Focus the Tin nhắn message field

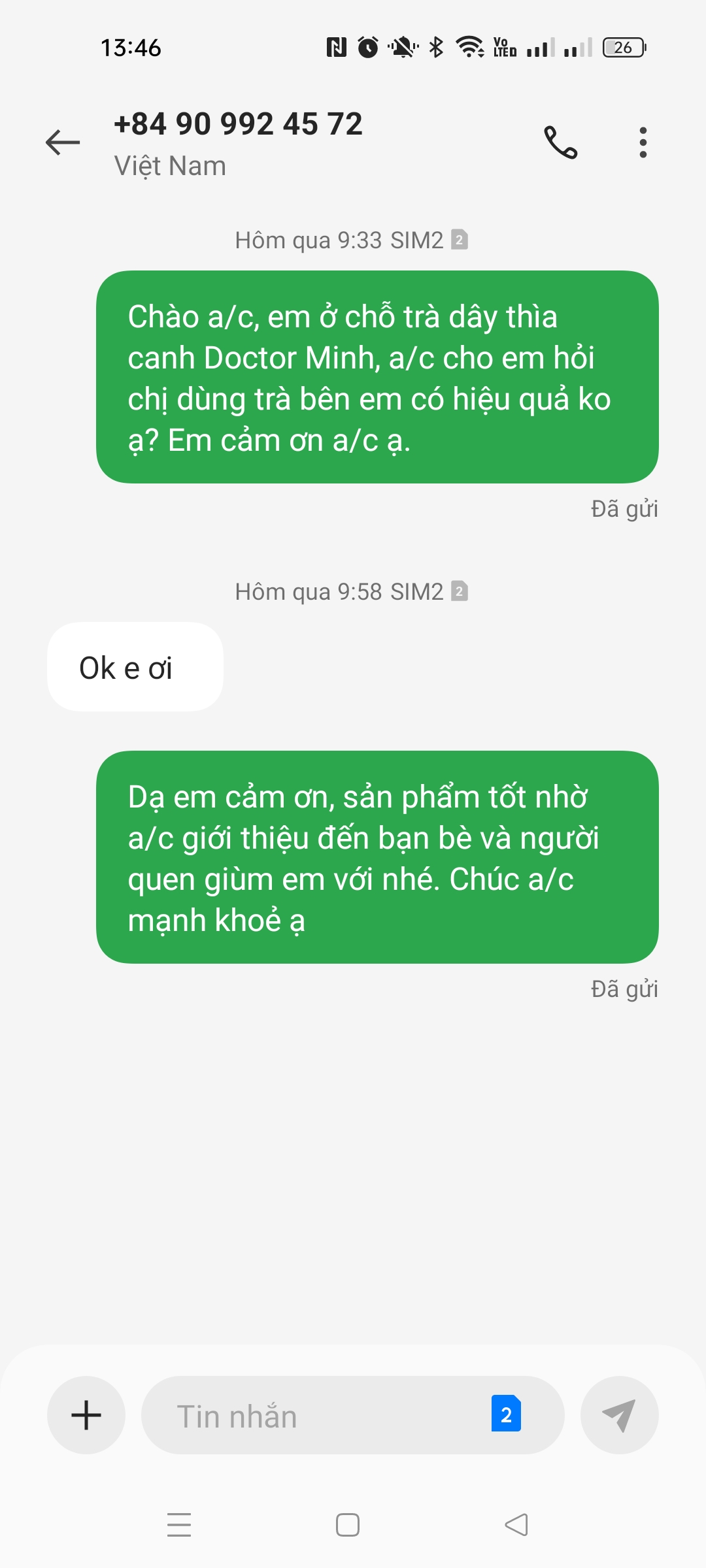point(314,1416)
